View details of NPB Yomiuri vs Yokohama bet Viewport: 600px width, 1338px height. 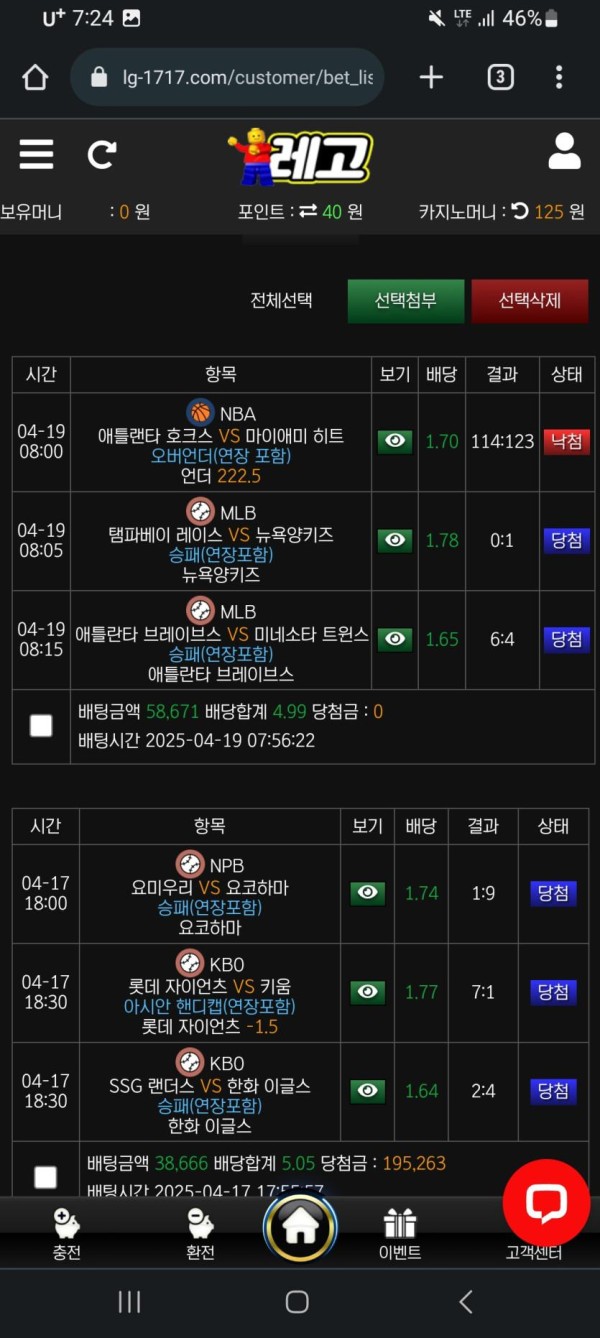click(x=367, y=893)
